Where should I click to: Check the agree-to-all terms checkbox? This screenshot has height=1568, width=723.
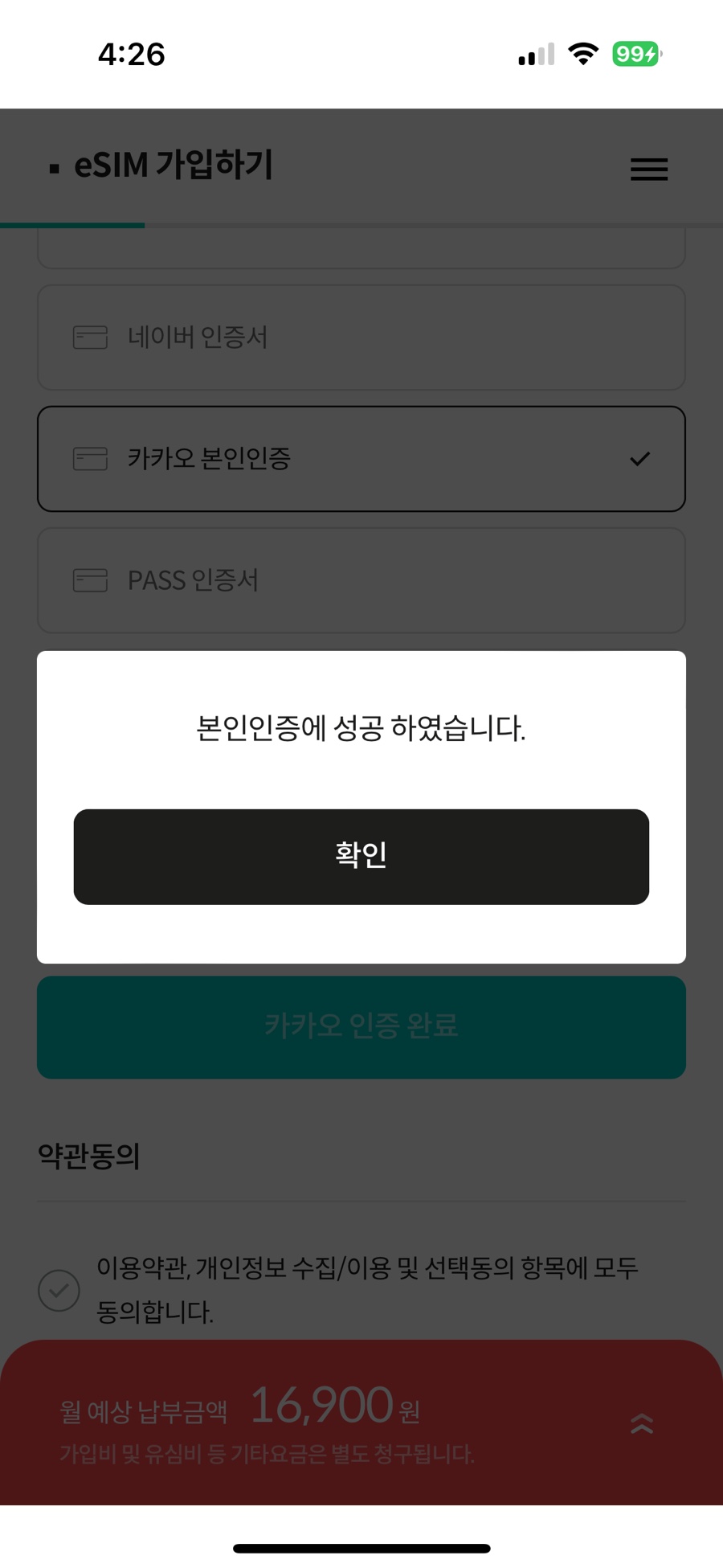pyautogui.click(x=59, y=1291)
